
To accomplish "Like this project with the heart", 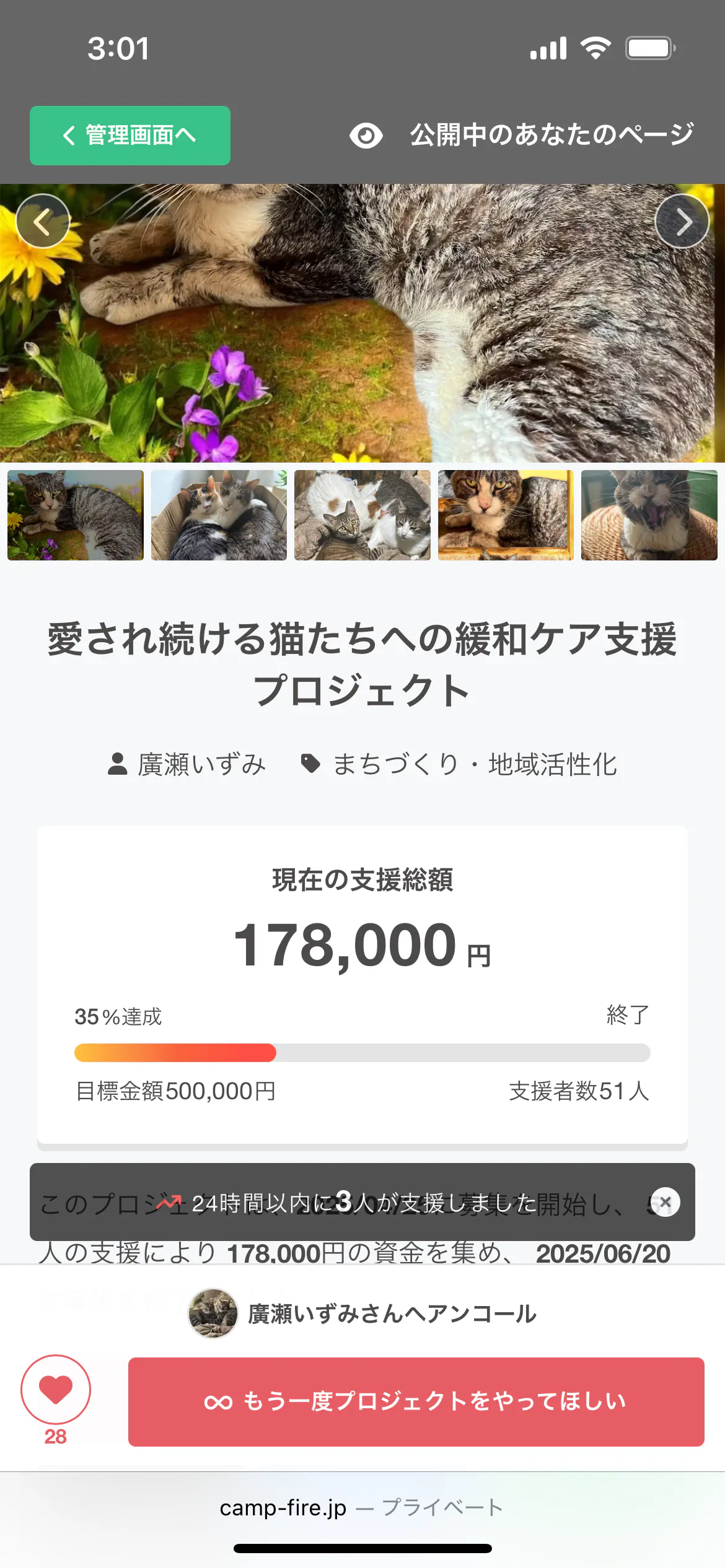I will [x=56, y=1389].
